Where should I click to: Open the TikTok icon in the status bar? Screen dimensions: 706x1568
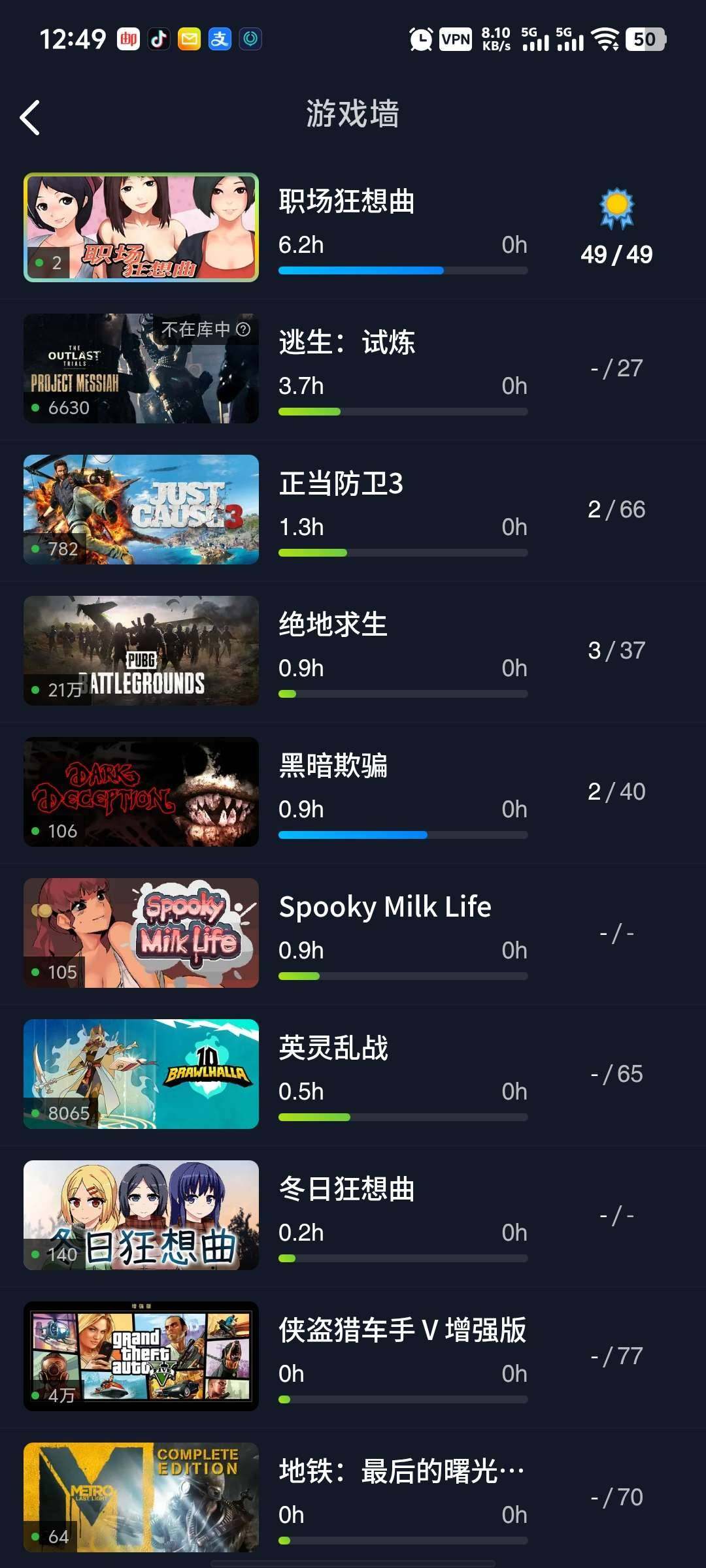[x=160, y=39]
